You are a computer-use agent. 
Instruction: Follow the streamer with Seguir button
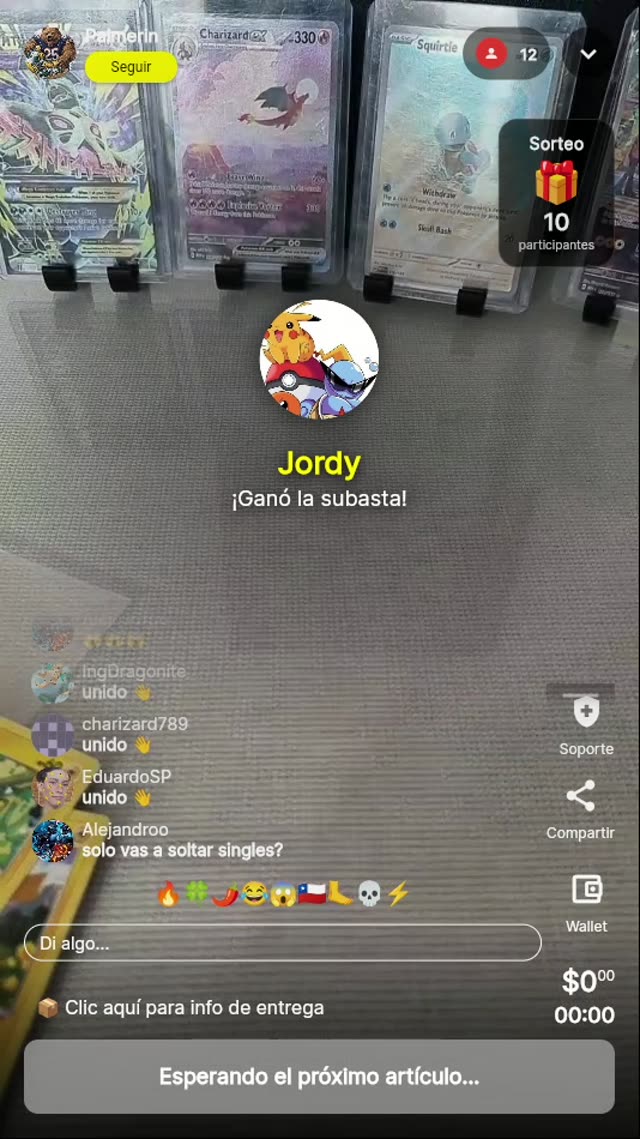(x=131, y=67)
